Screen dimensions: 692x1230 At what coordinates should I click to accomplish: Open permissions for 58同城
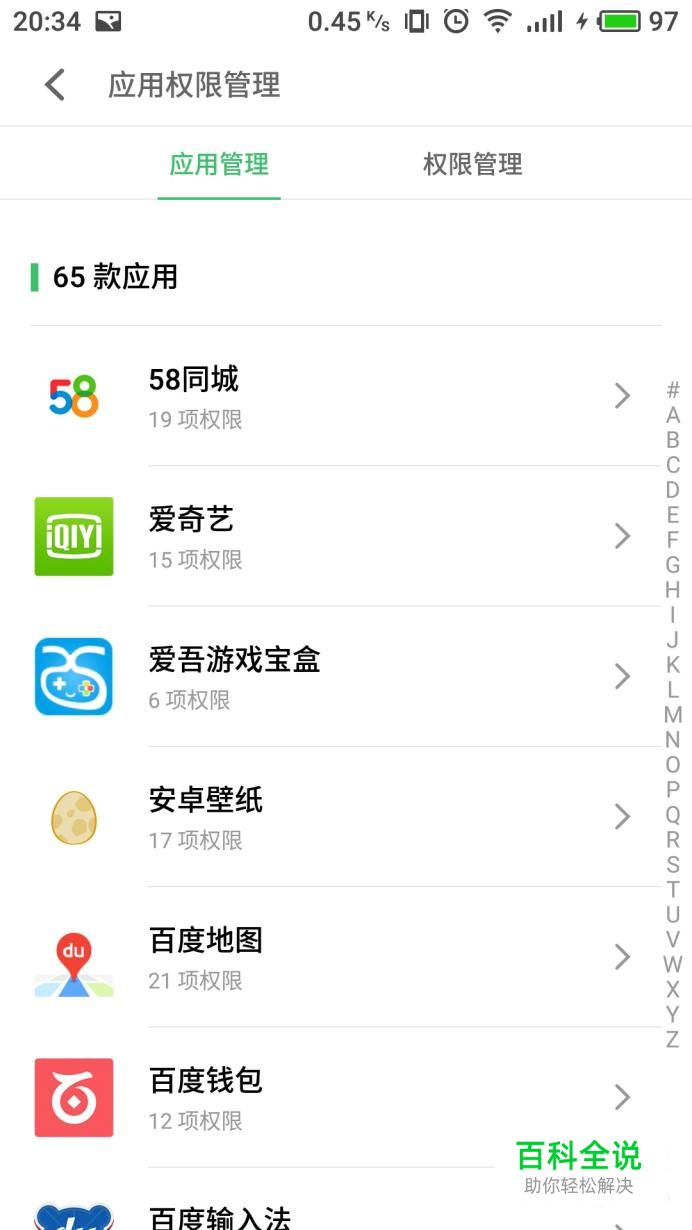click(x=346, y=396)
